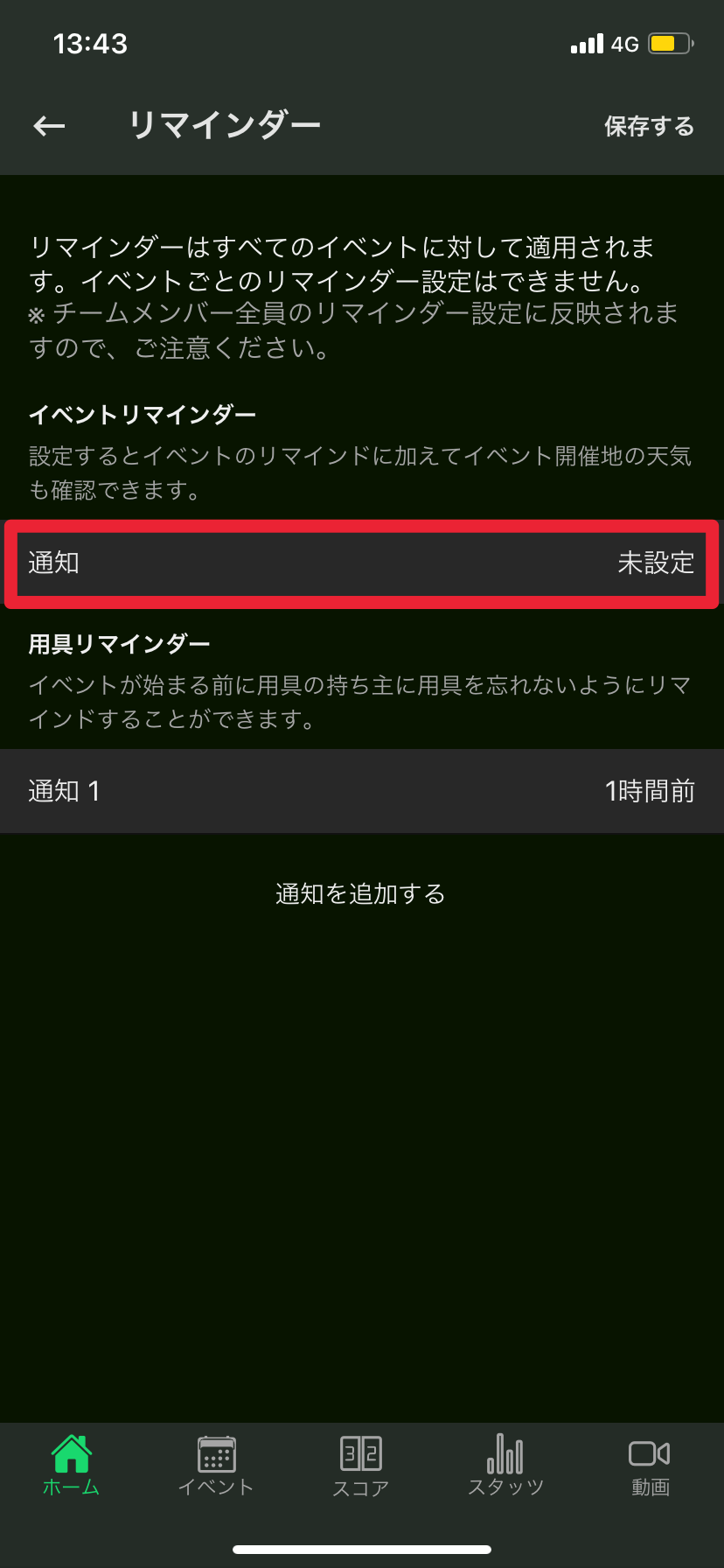724x1568 pixels.
Task: Open the 通知 1 row set to 1時間前
Action: 361,791
